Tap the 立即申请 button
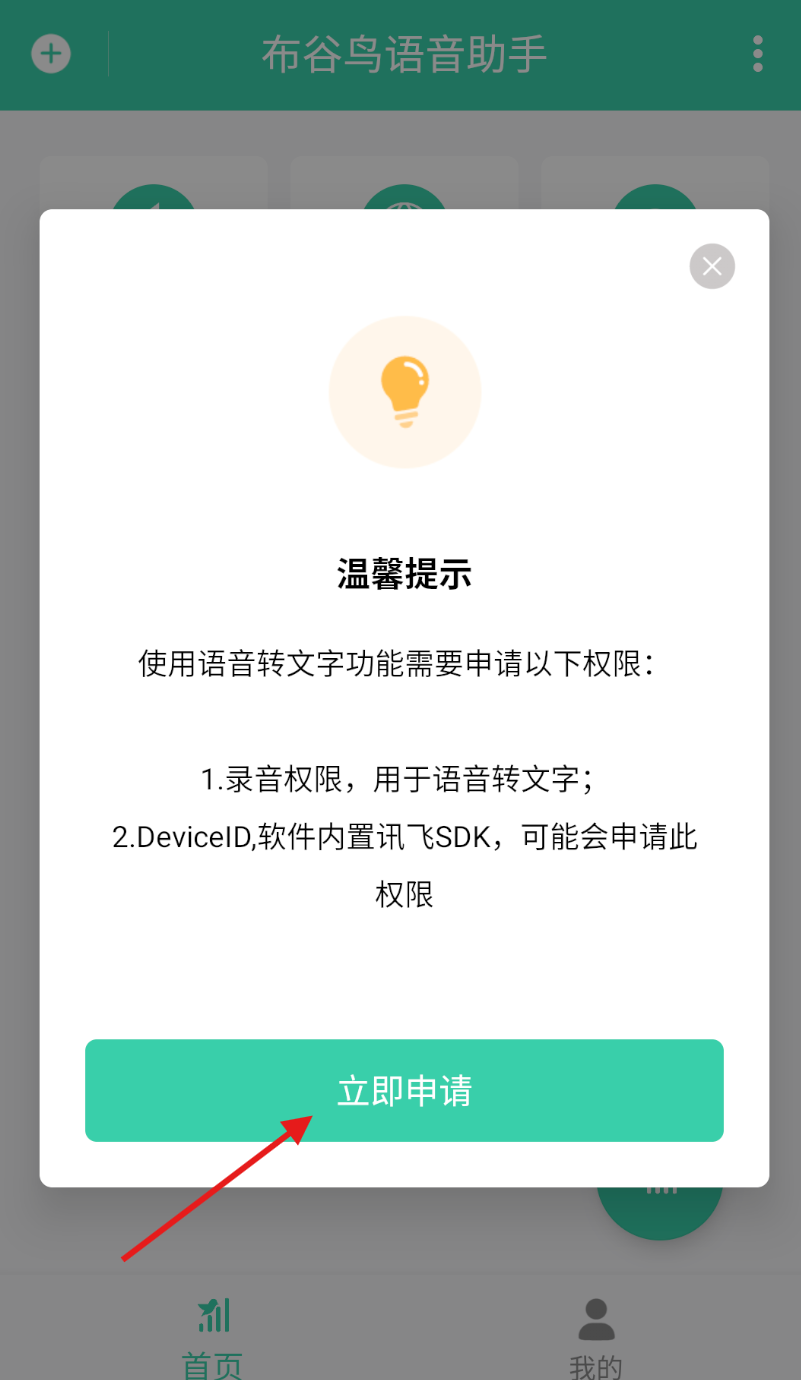Image resolution: width=801 pixels, height=1380 pixels. [x=404, y=1090]
